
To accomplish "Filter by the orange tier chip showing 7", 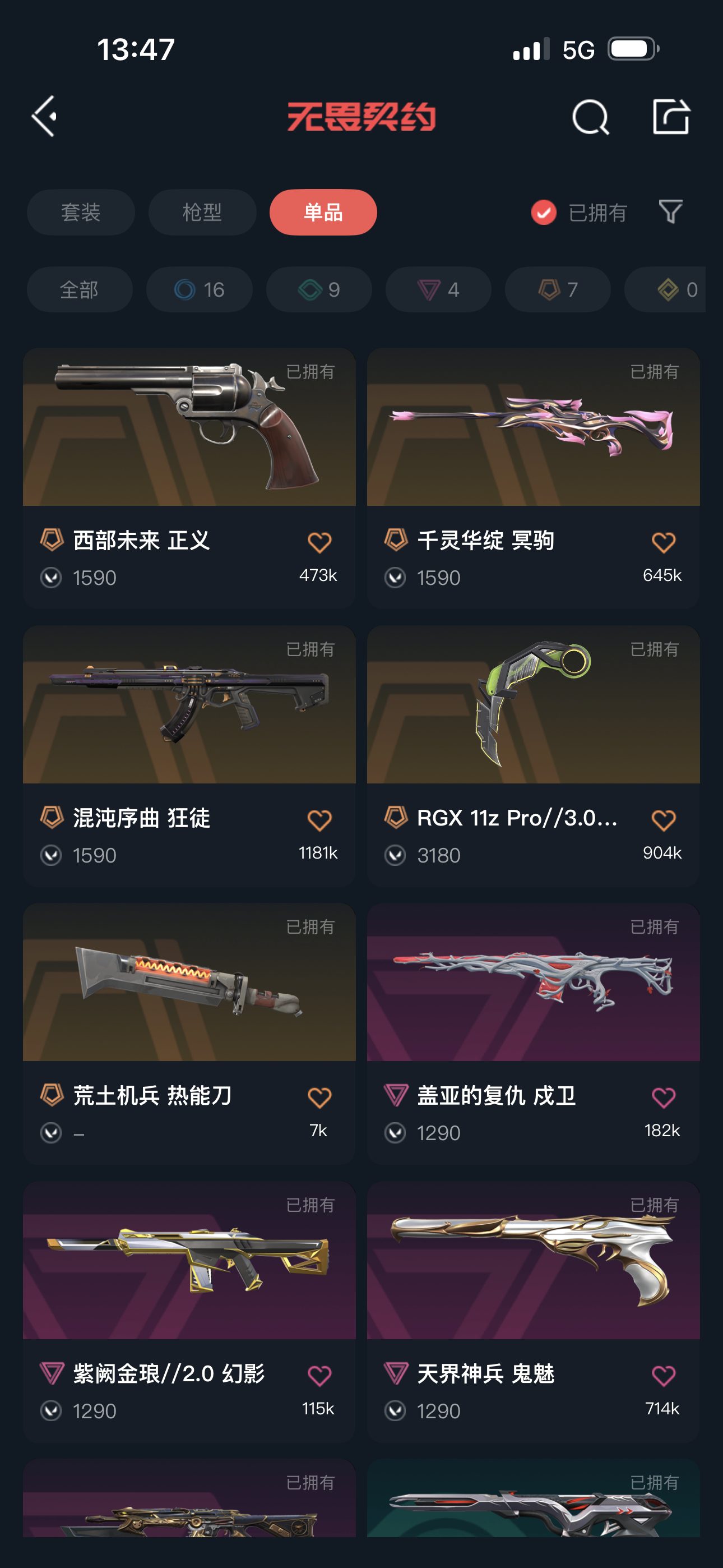I will point(558,290).
